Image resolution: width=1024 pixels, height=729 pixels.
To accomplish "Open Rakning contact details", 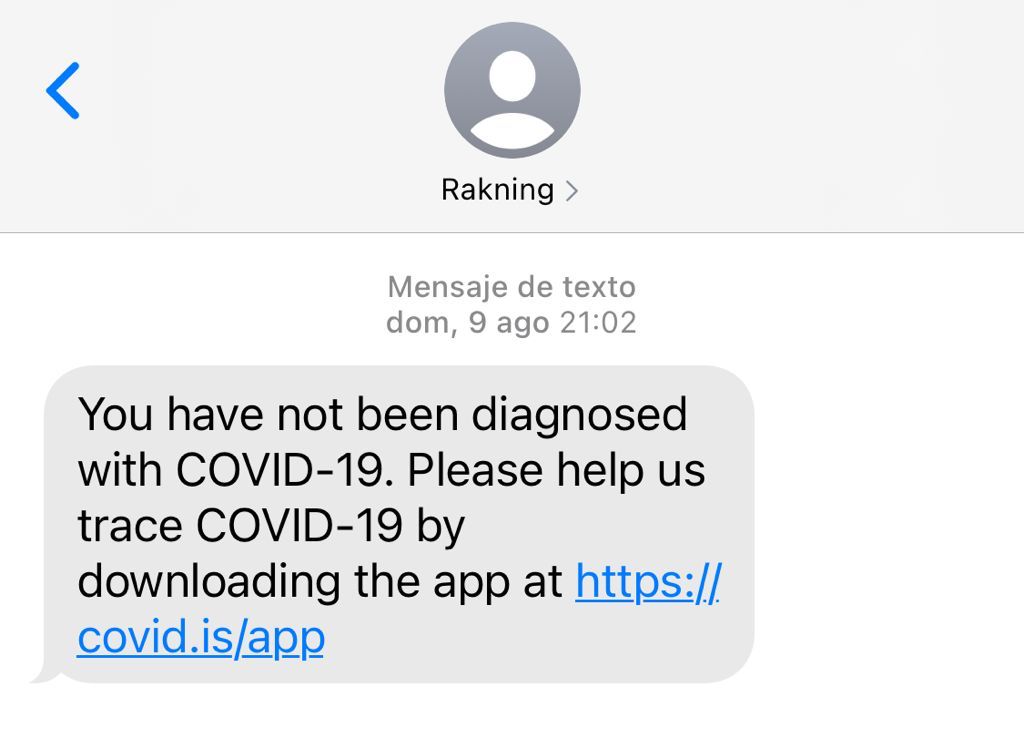I will click(510, 190).
